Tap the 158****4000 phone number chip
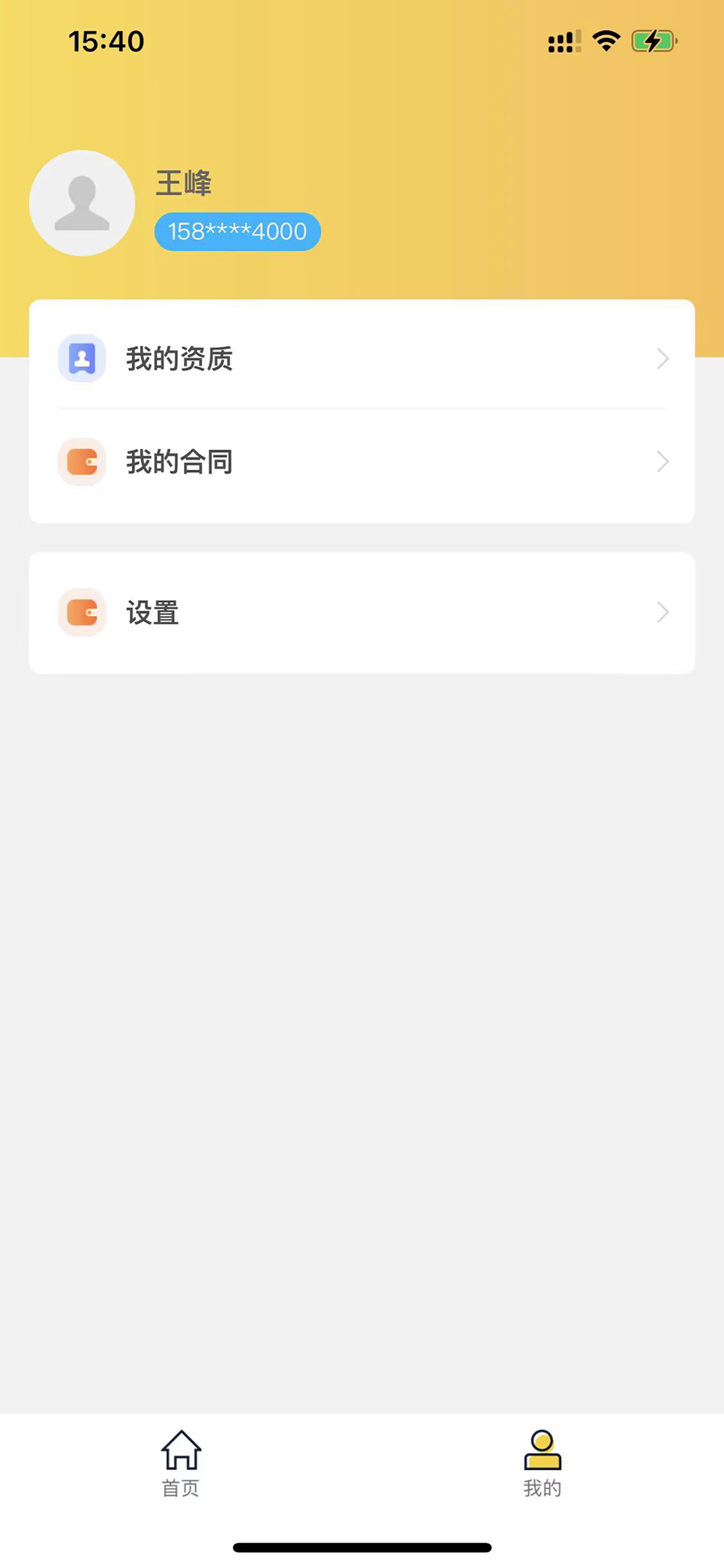The height and width of the screenshot is (1568, 724). [237, 232]
